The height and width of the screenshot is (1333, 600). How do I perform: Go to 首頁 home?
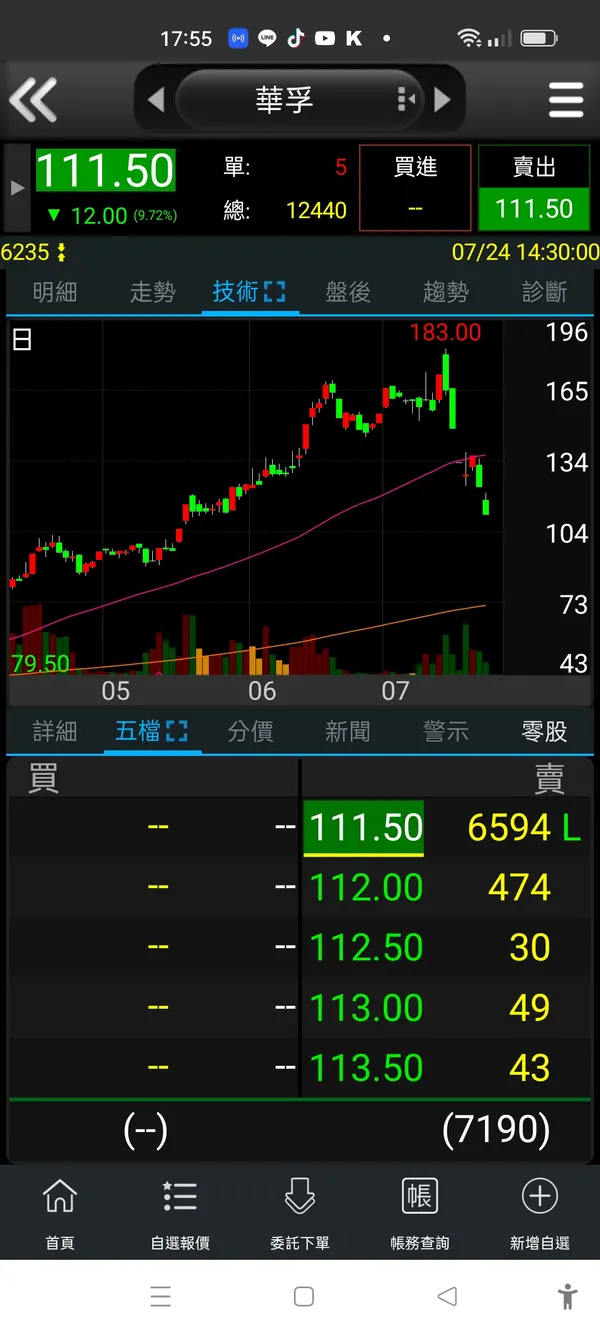60,1213
